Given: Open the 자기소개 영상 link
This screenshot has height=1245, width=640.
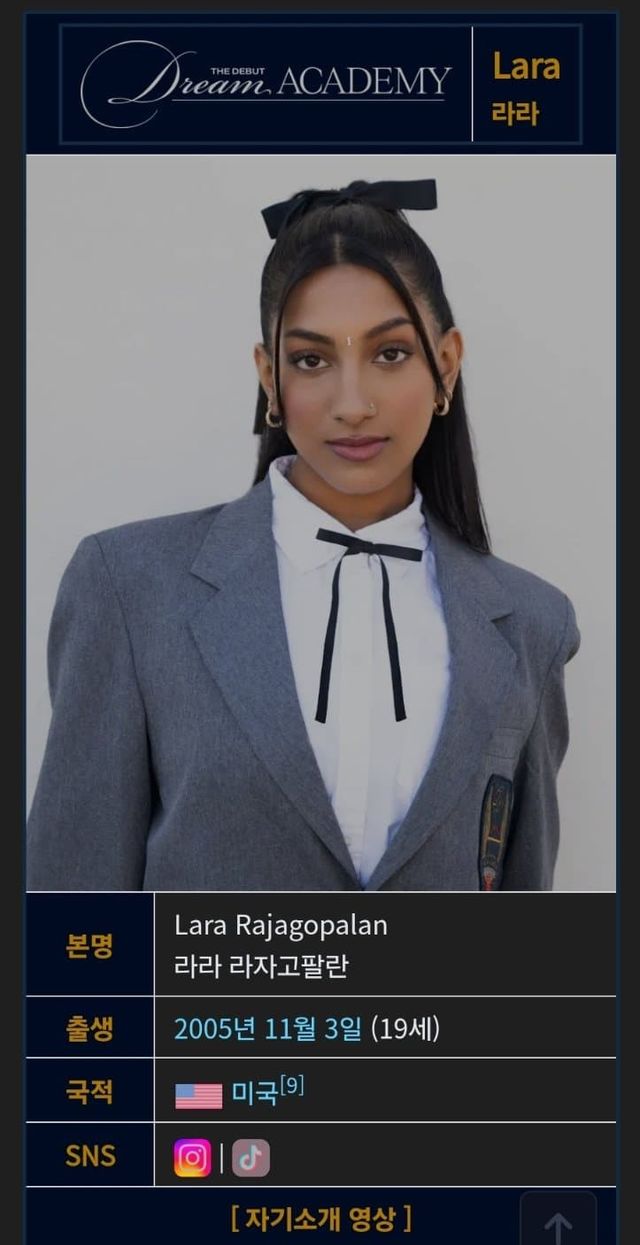Looking at the screenshot, I should click(x=320, y=1219).
